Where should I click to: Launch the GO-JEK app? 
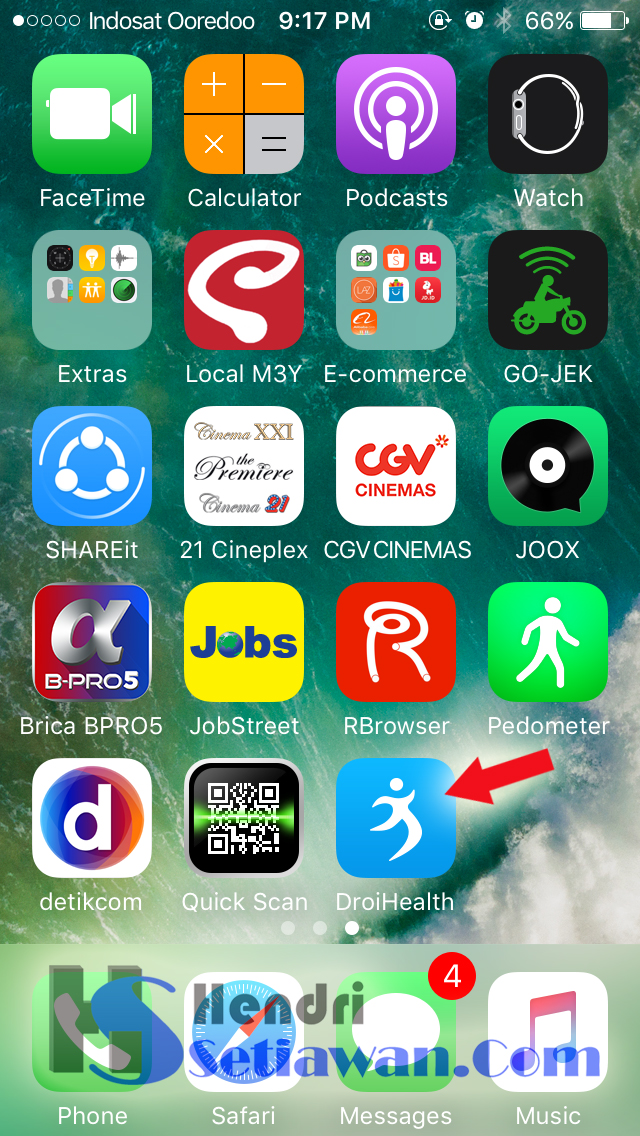pyautogui.click(x=548, y=290)
